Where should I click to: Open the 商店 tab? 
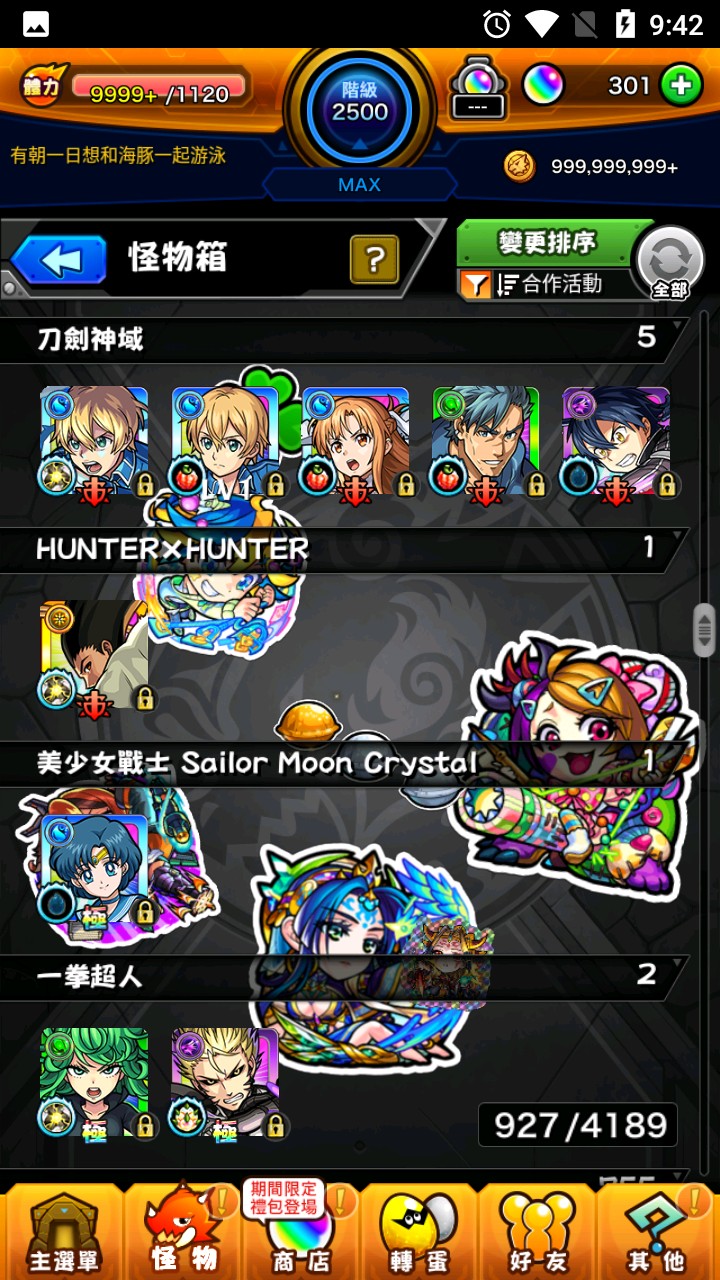point(300,1230)
